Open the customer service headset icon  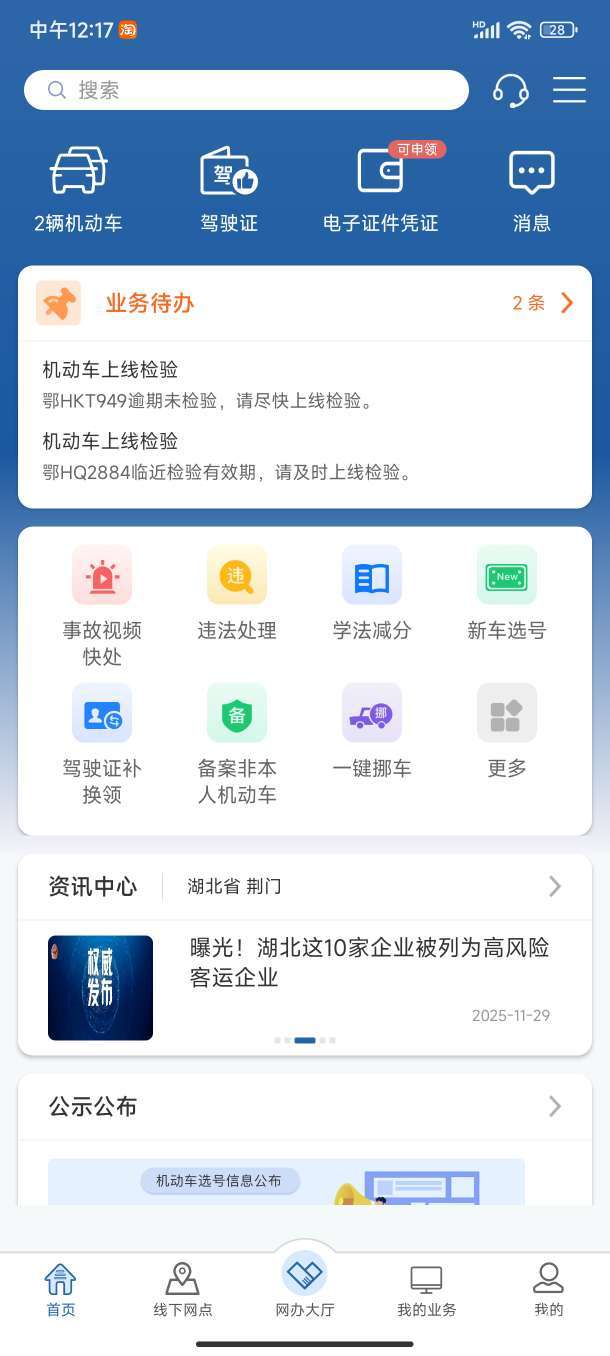coord(510,90)
